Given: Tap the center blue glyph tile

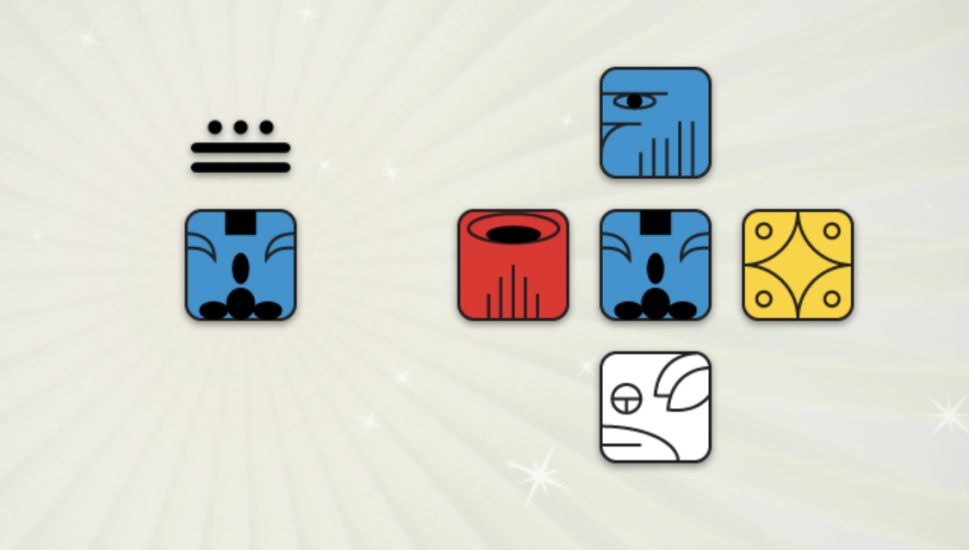Looking at the screenshot, I should [x=655, y=265].
